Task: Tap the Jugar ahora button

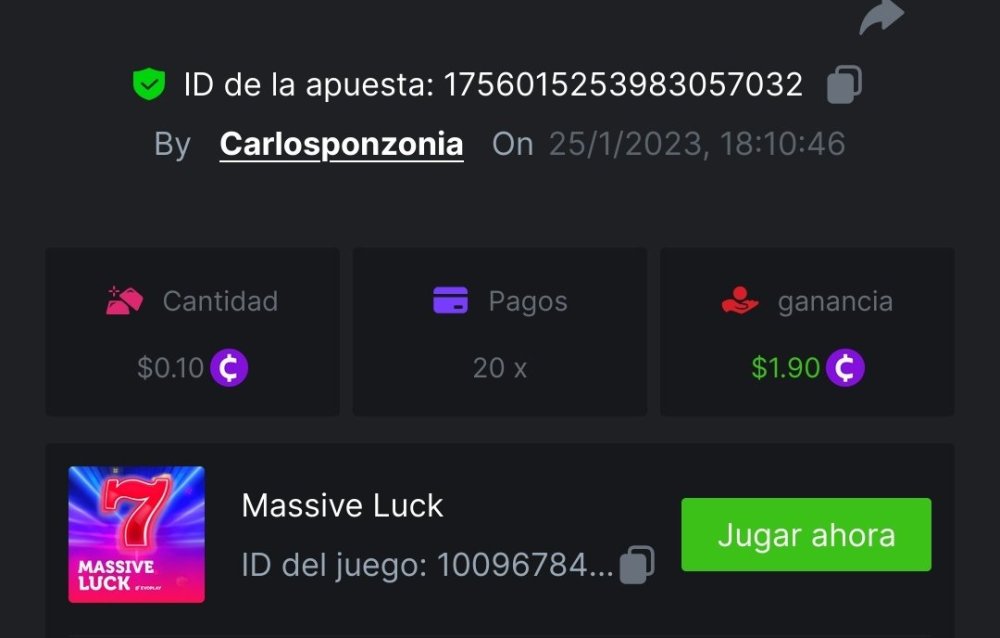Action: [x=806, y=535]
